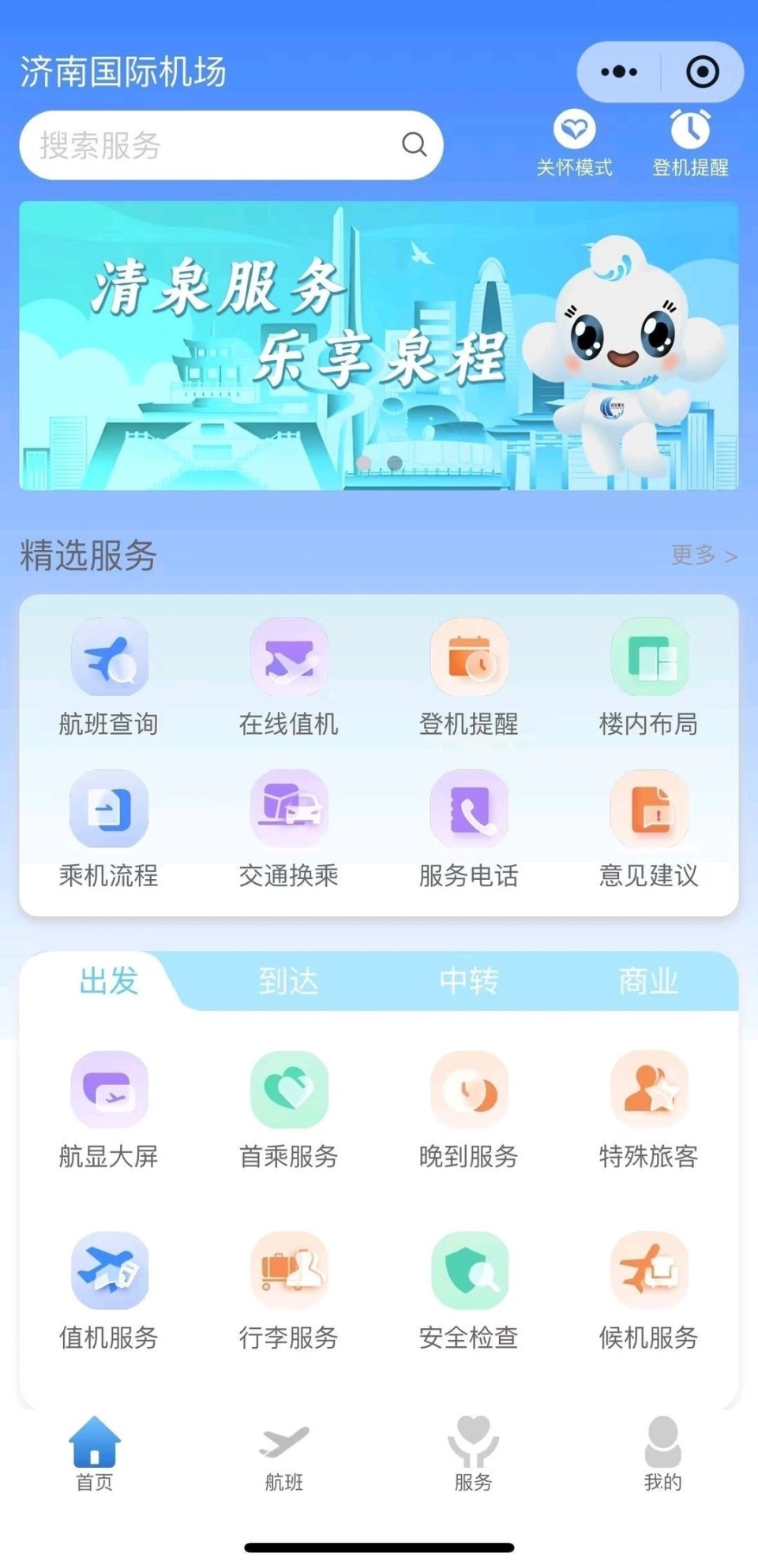Switch to the 到达 tab
Image resolution: width=758 pixels, height=1568 pixels.
289,982
